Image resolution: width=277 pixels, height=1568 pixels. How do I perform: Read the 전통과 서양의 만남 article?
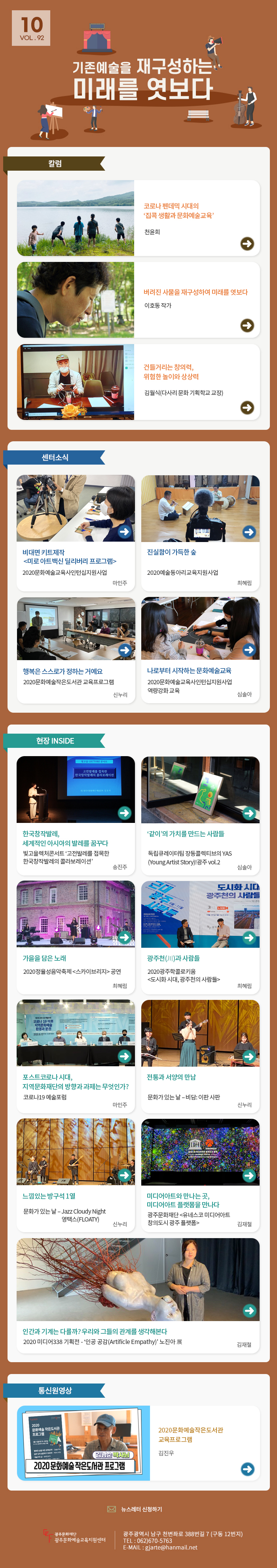[x=249, y=1056]
